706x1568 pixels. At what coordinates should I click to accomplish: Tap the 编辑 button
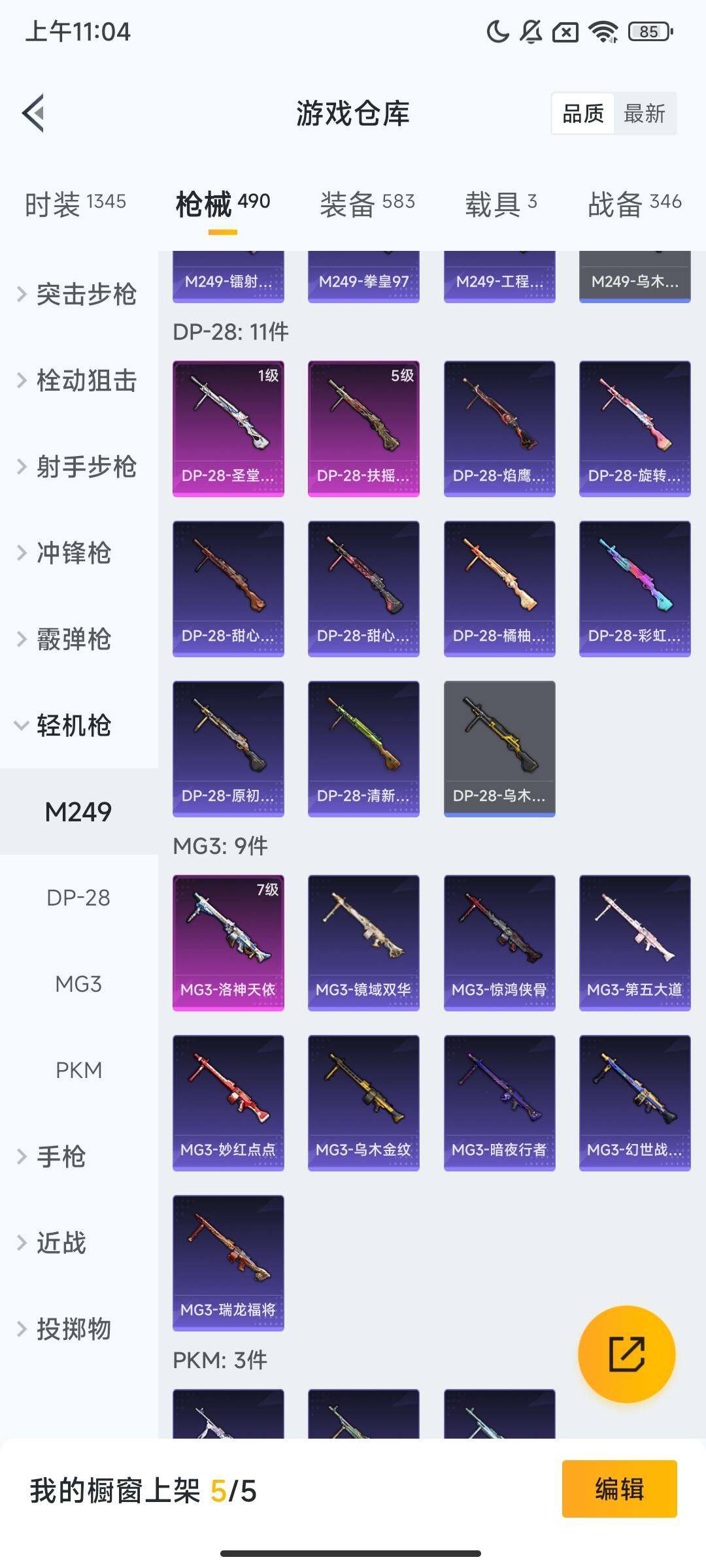(619, 1489)
